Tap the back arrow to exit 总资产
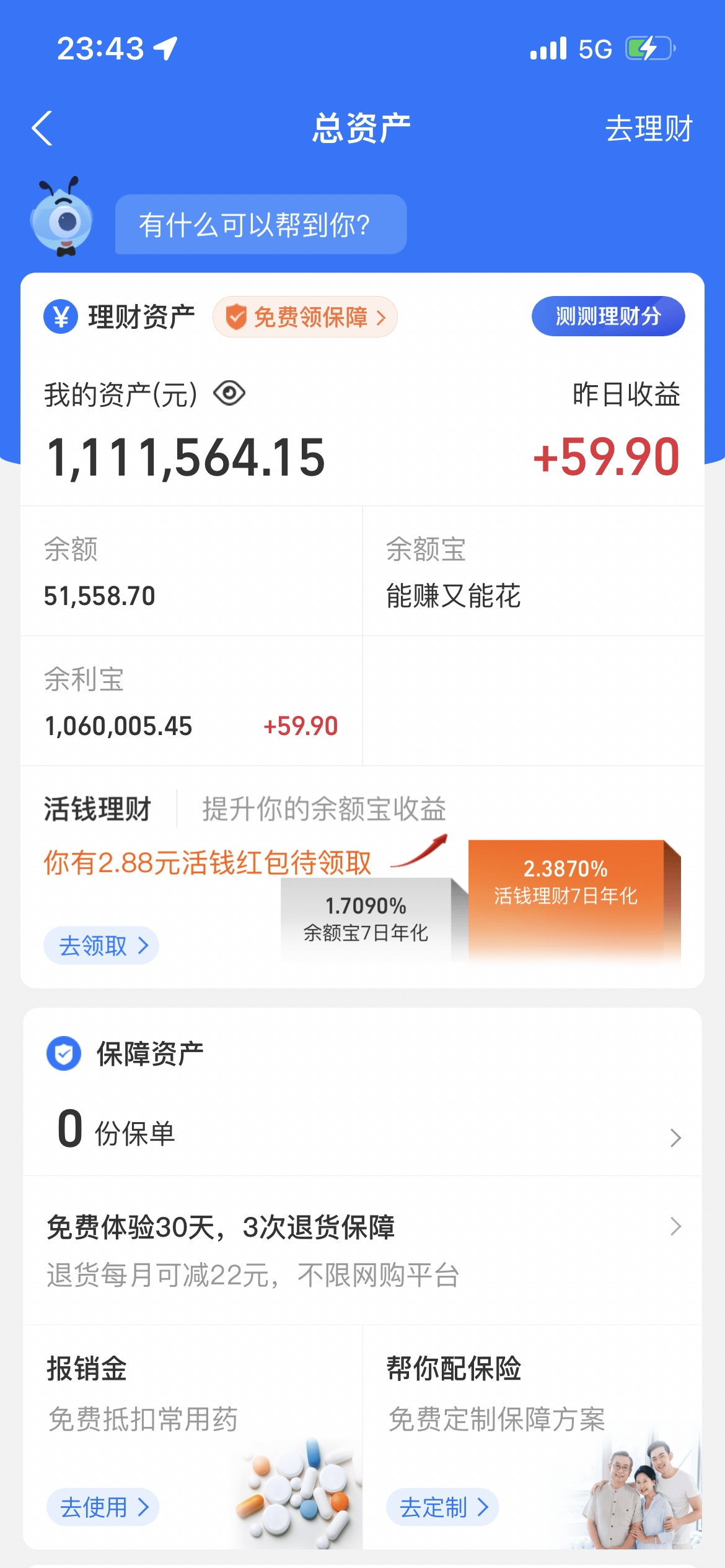This screenshot has width=725, height=1568. click(41, 129)
